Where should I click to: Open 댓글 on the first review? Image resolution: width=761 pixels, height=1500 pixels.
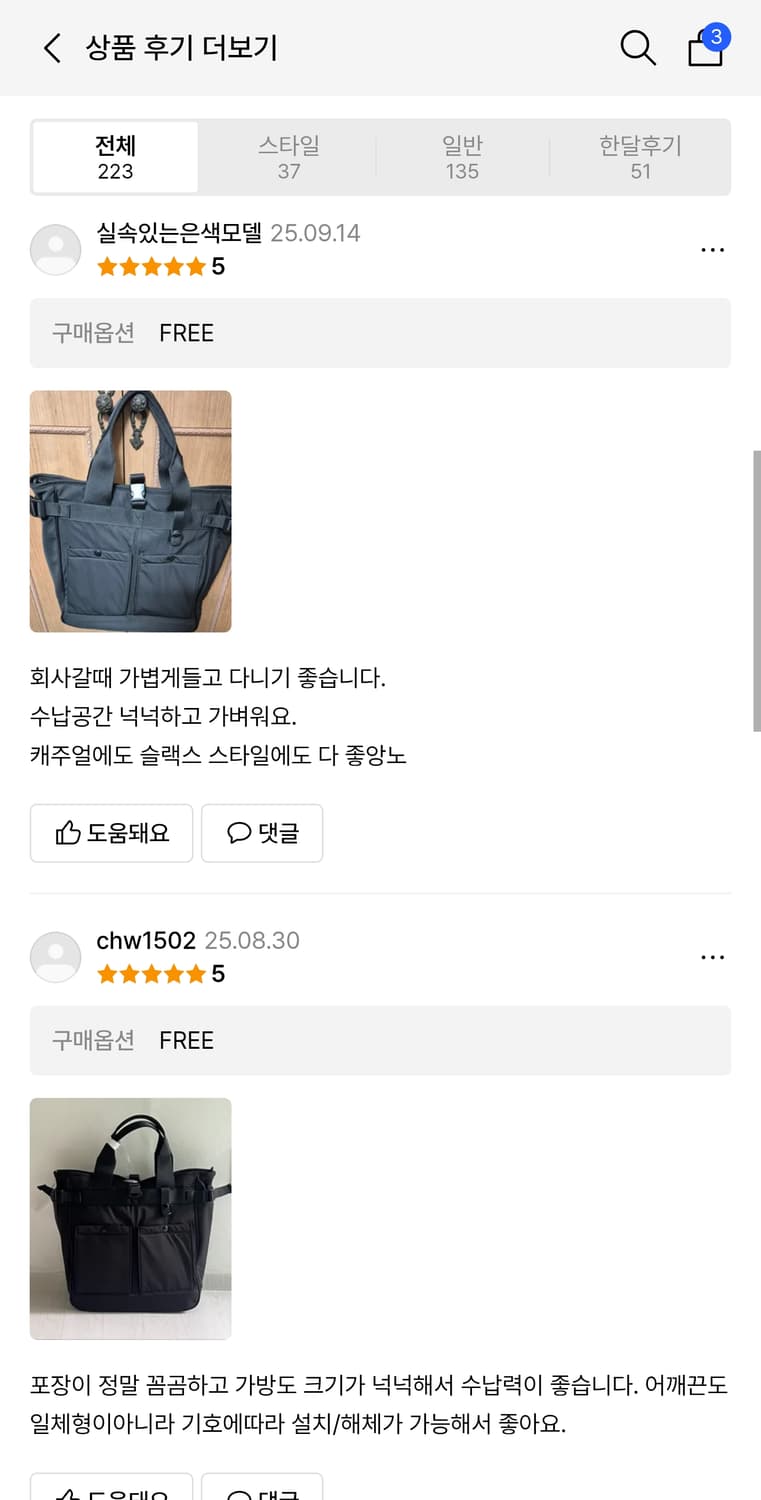pyautogui.click(x=262, y=833)
